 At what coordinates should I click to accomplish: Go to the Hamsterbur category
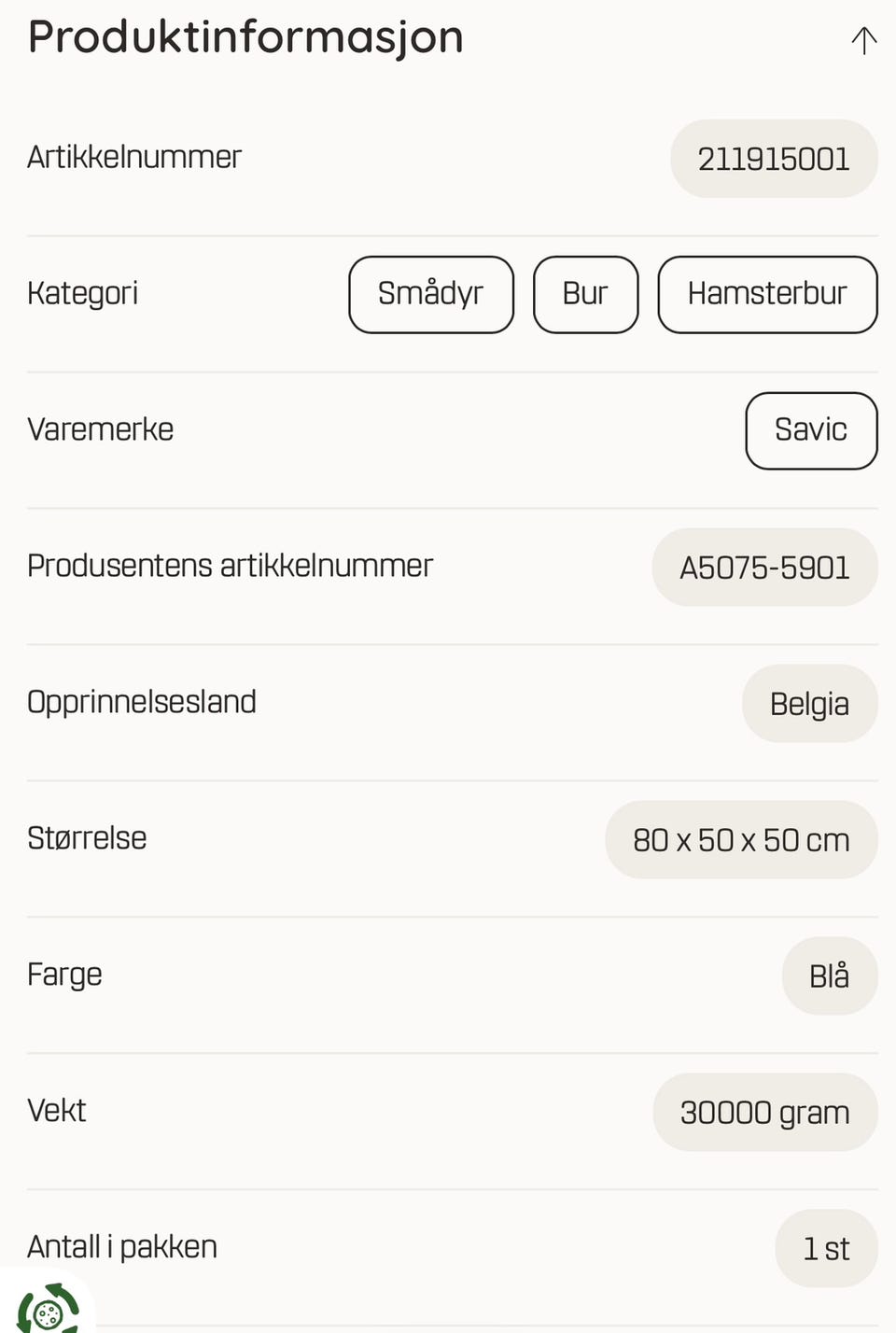[767, 294]
